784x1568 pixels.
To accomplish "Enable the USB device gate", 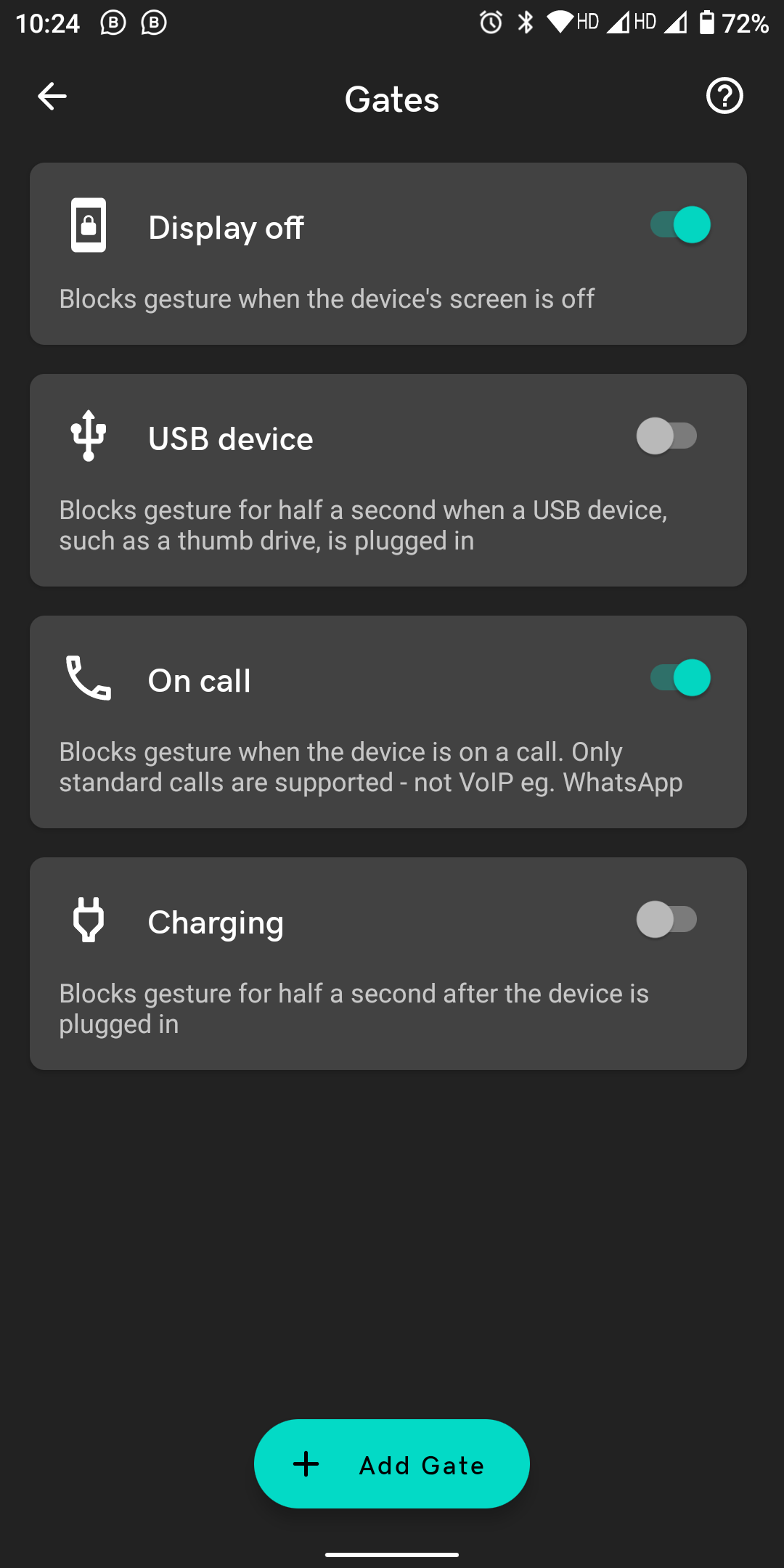I will click(x=669, y=436).
